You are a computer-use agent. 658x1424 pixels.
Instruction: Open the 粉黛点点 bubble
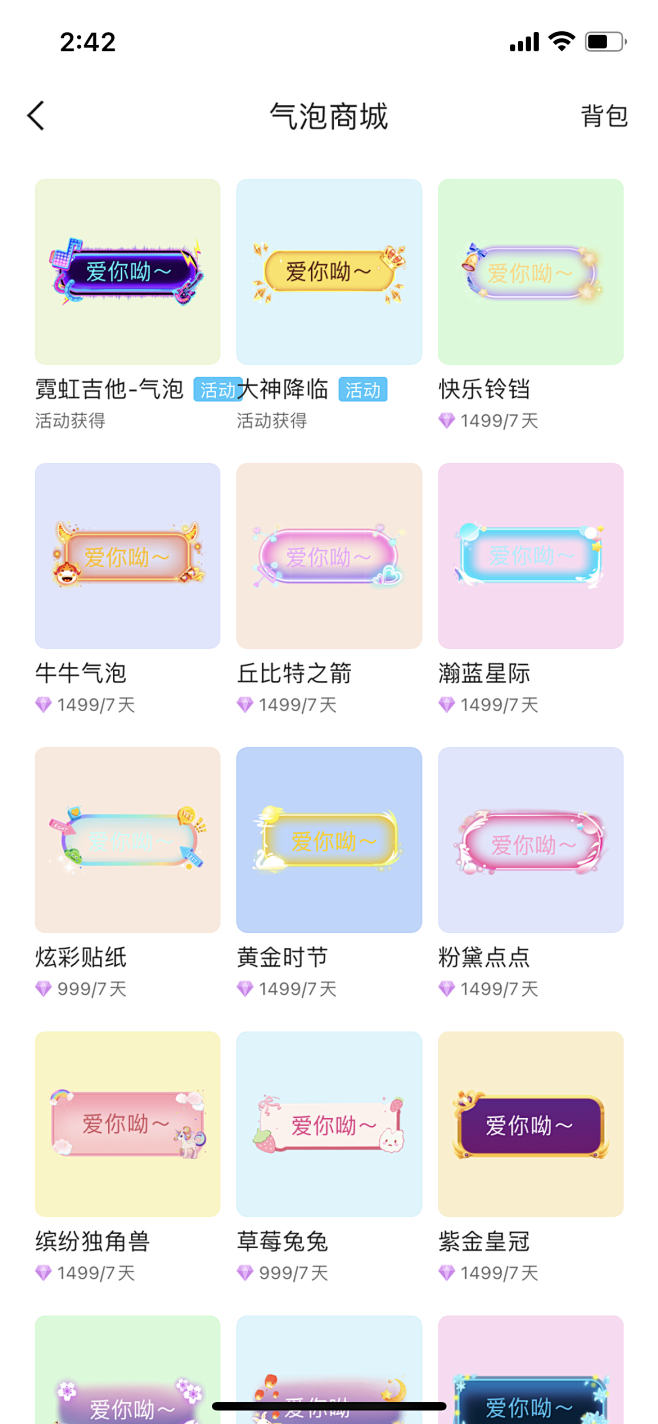530,840
